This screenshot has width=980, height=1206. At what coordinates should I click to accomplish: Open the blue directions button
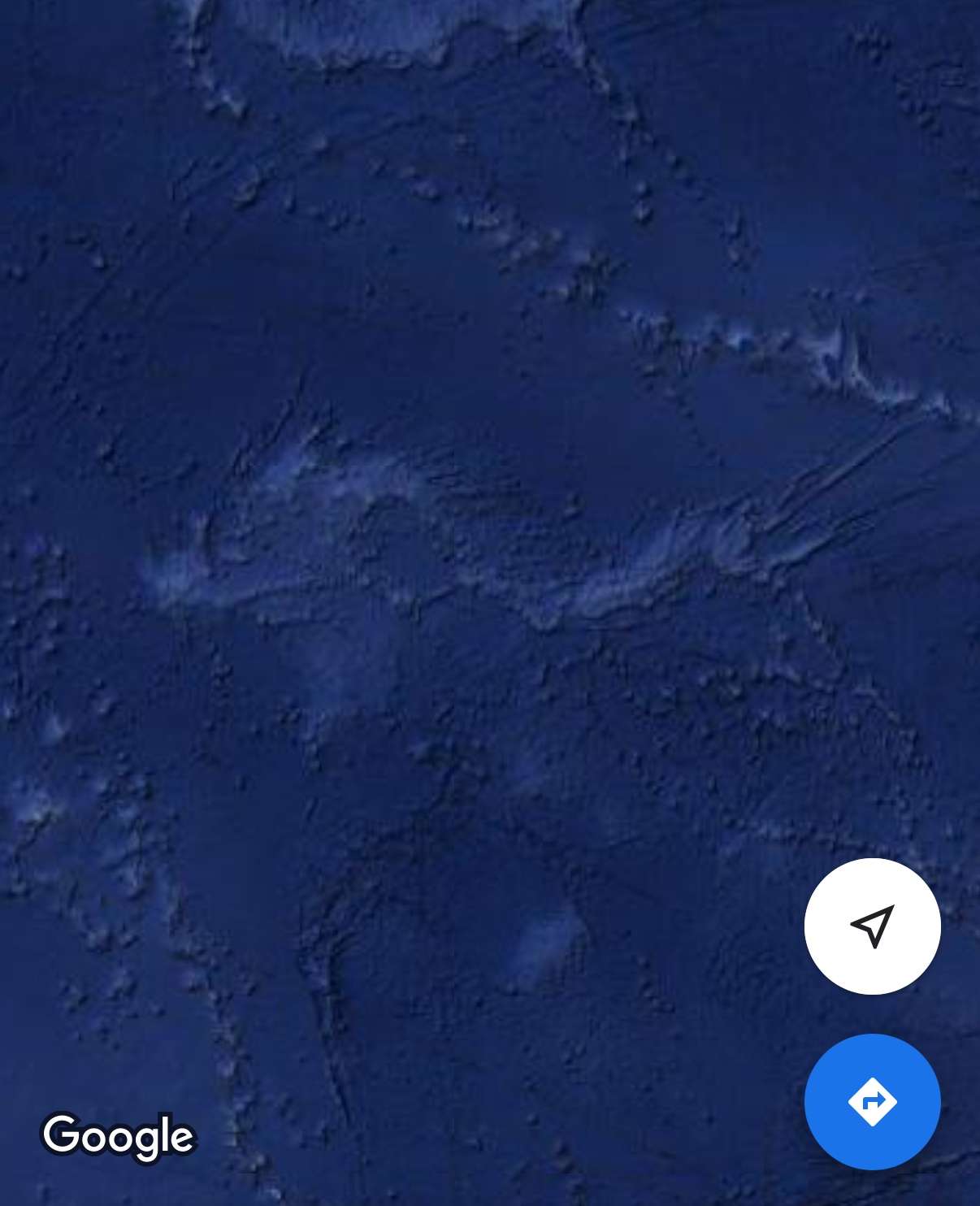pyautogui.click(x=872, y=1101)
